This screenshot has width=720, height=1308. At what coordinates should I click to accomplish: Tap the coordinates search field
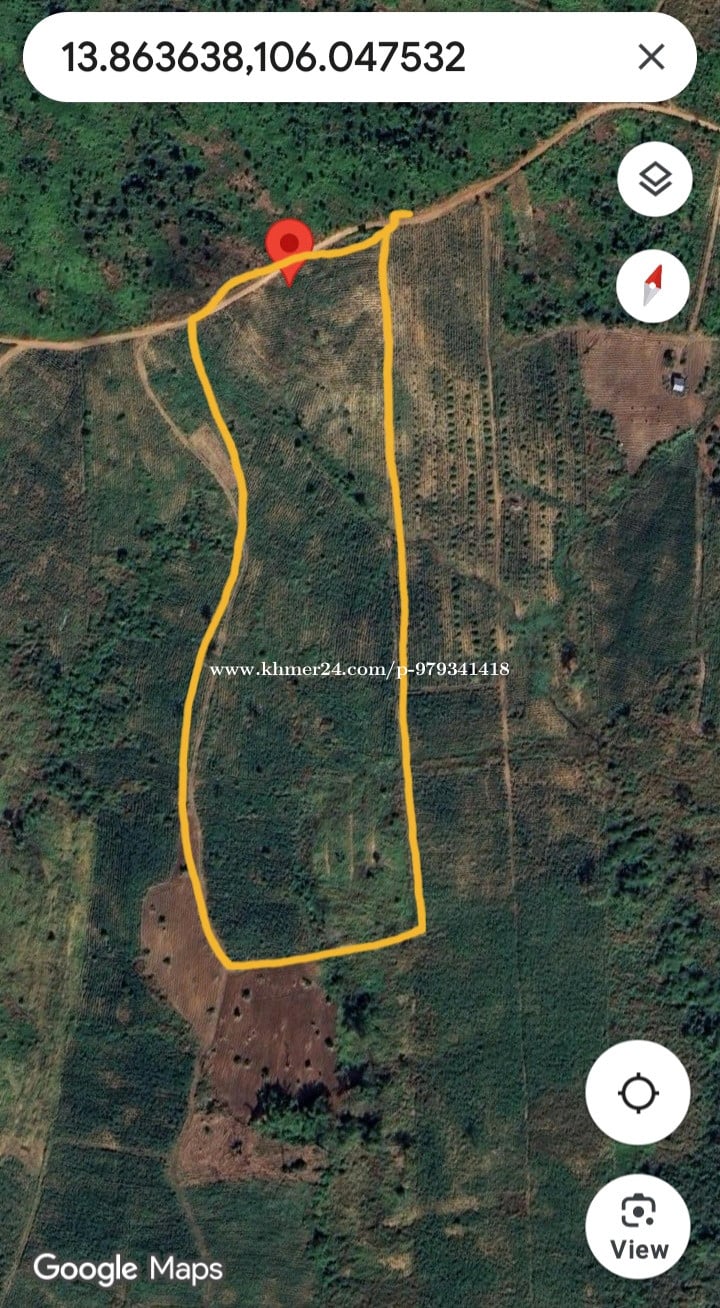coord(300,57)
